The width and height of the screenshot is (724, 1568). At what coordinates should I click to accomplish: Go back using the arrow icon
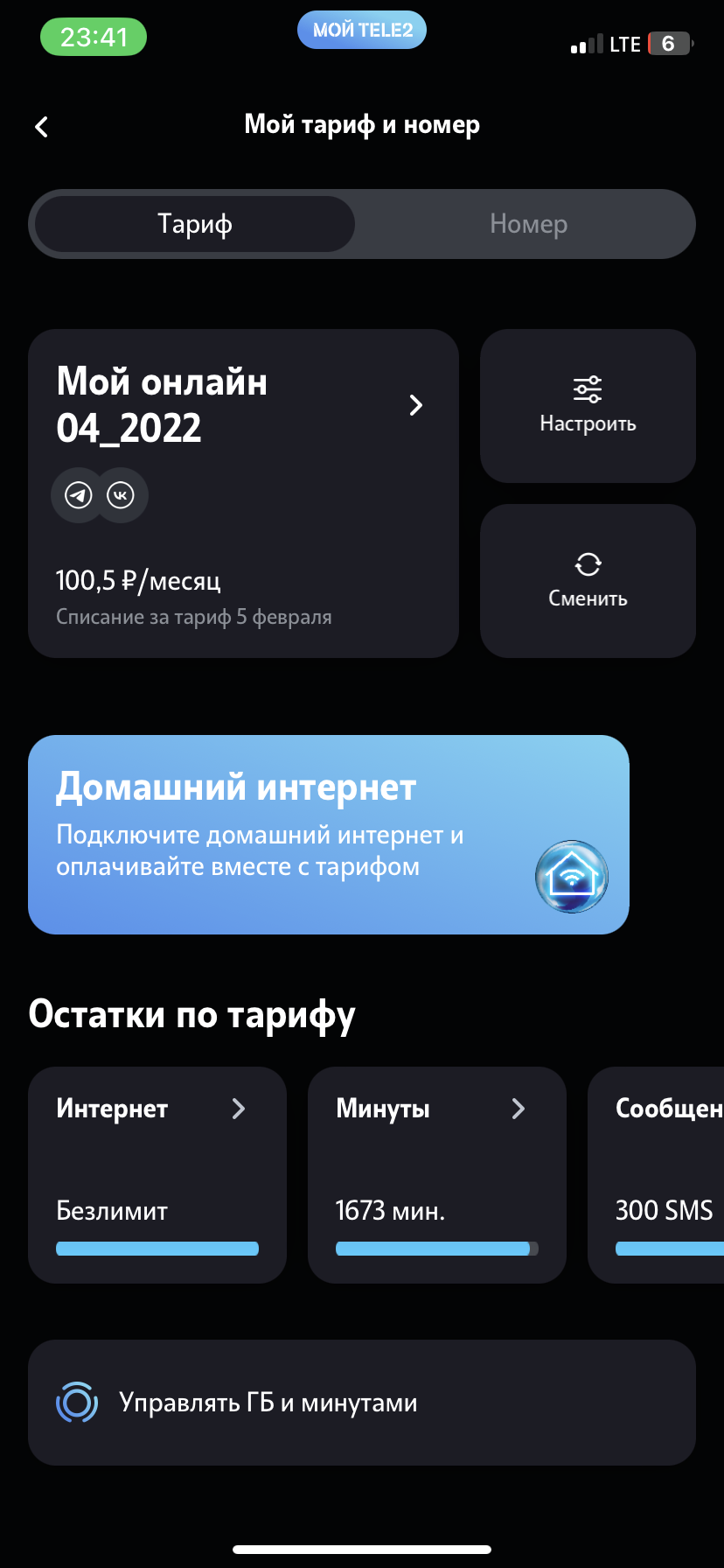tap(41, 127)
